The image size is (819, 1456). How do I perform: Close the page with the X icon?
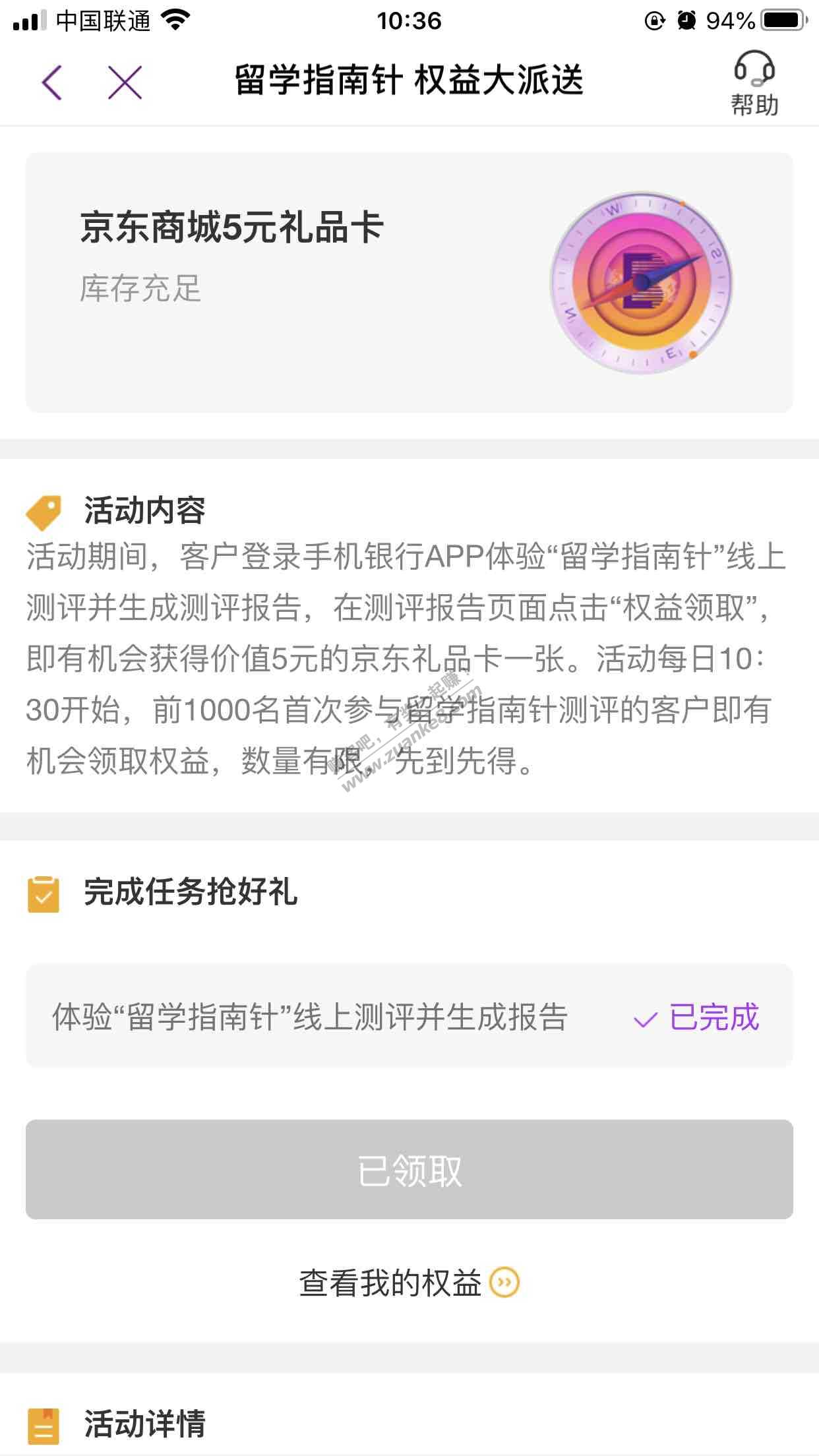point(125,82)
